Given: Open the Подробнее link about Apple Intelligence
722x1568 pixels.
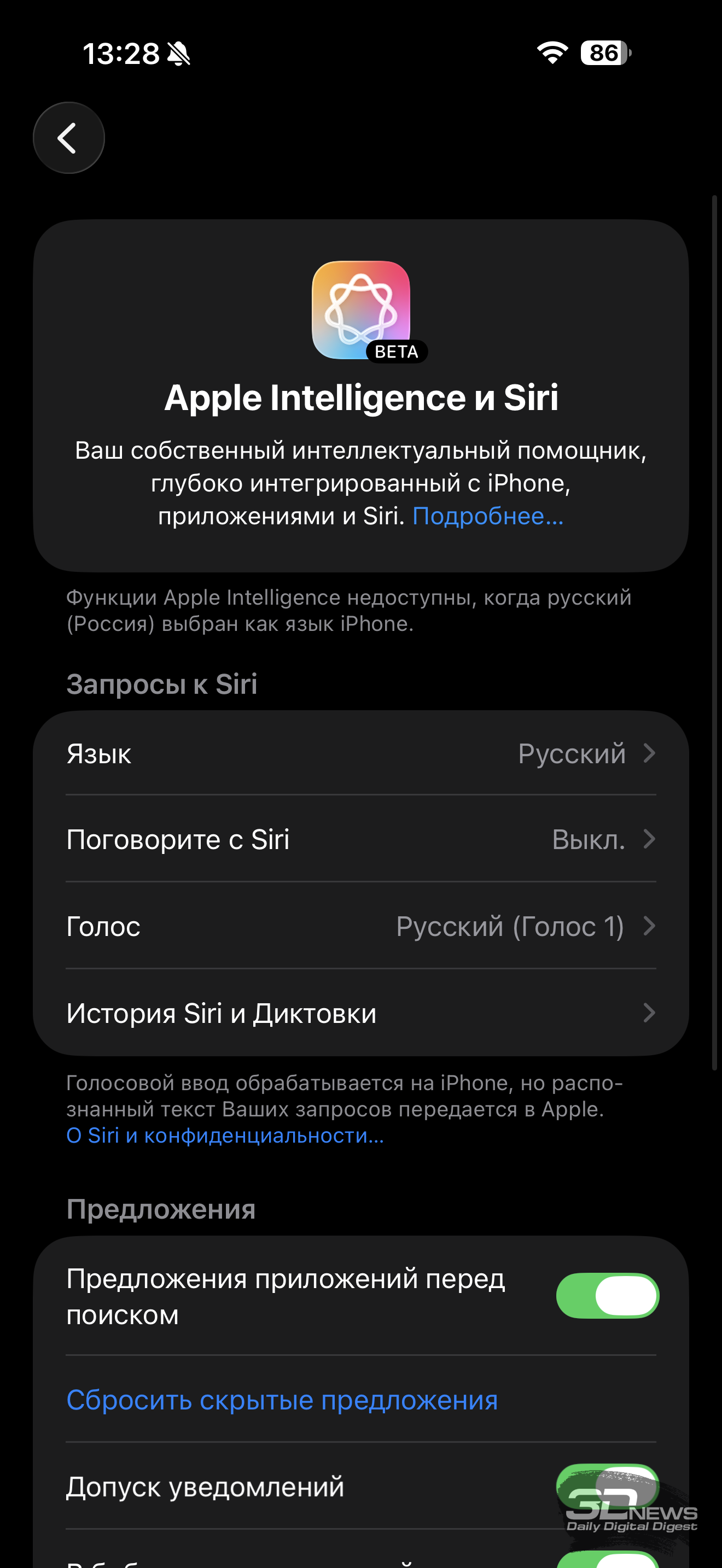Looking at the screenshot, I should [x=488, y=516].
